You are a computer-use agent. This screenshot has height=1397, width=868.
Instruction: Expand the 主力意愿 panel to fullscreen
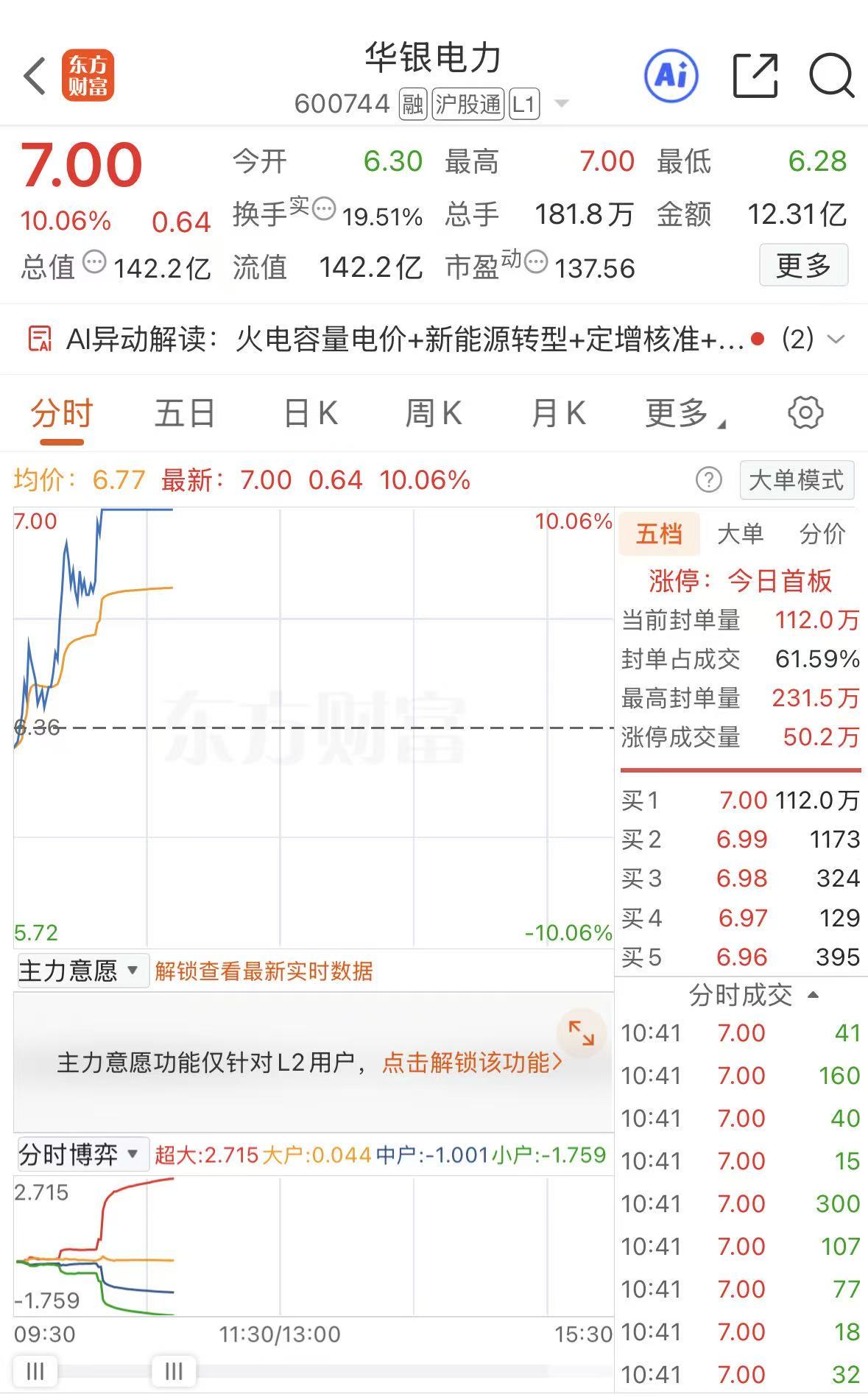(x=581, y=1033)
